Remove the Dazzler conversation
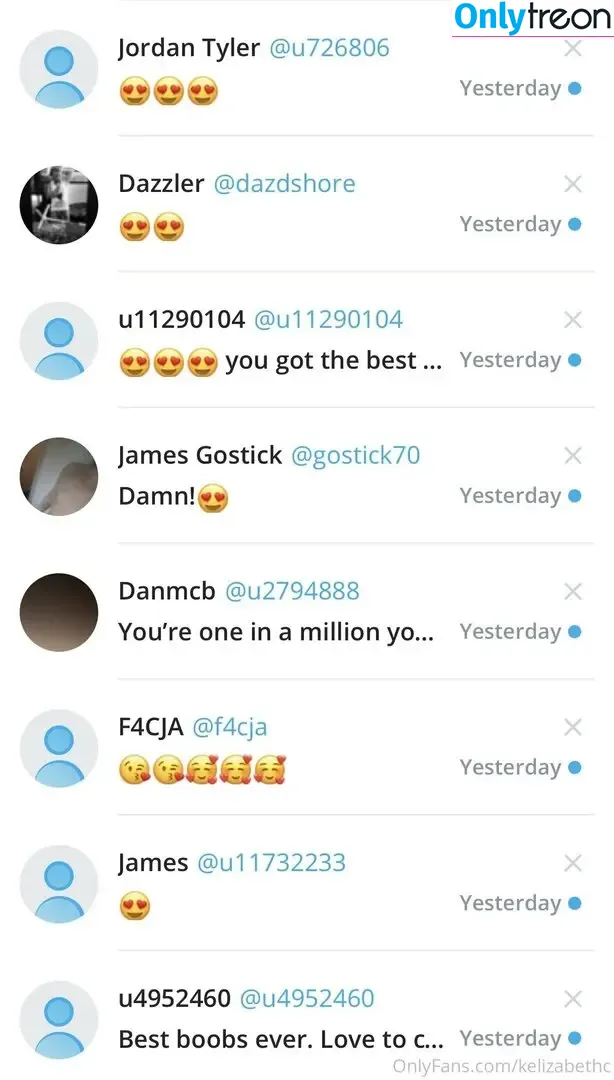614x1080 pixels. (x=572, y=184)
